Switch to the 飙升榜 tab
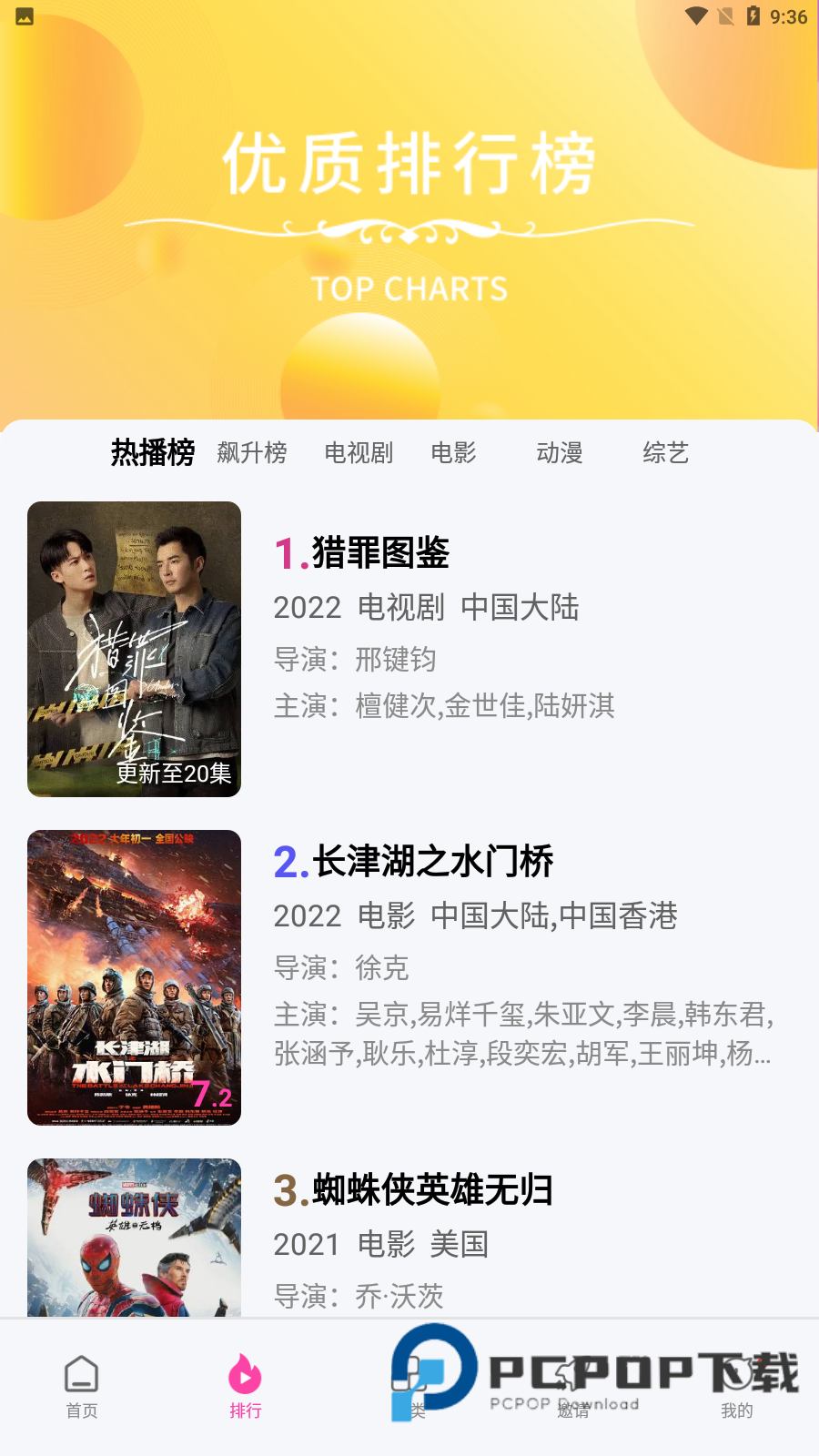The image size is (819, 1456). (252, 453)
